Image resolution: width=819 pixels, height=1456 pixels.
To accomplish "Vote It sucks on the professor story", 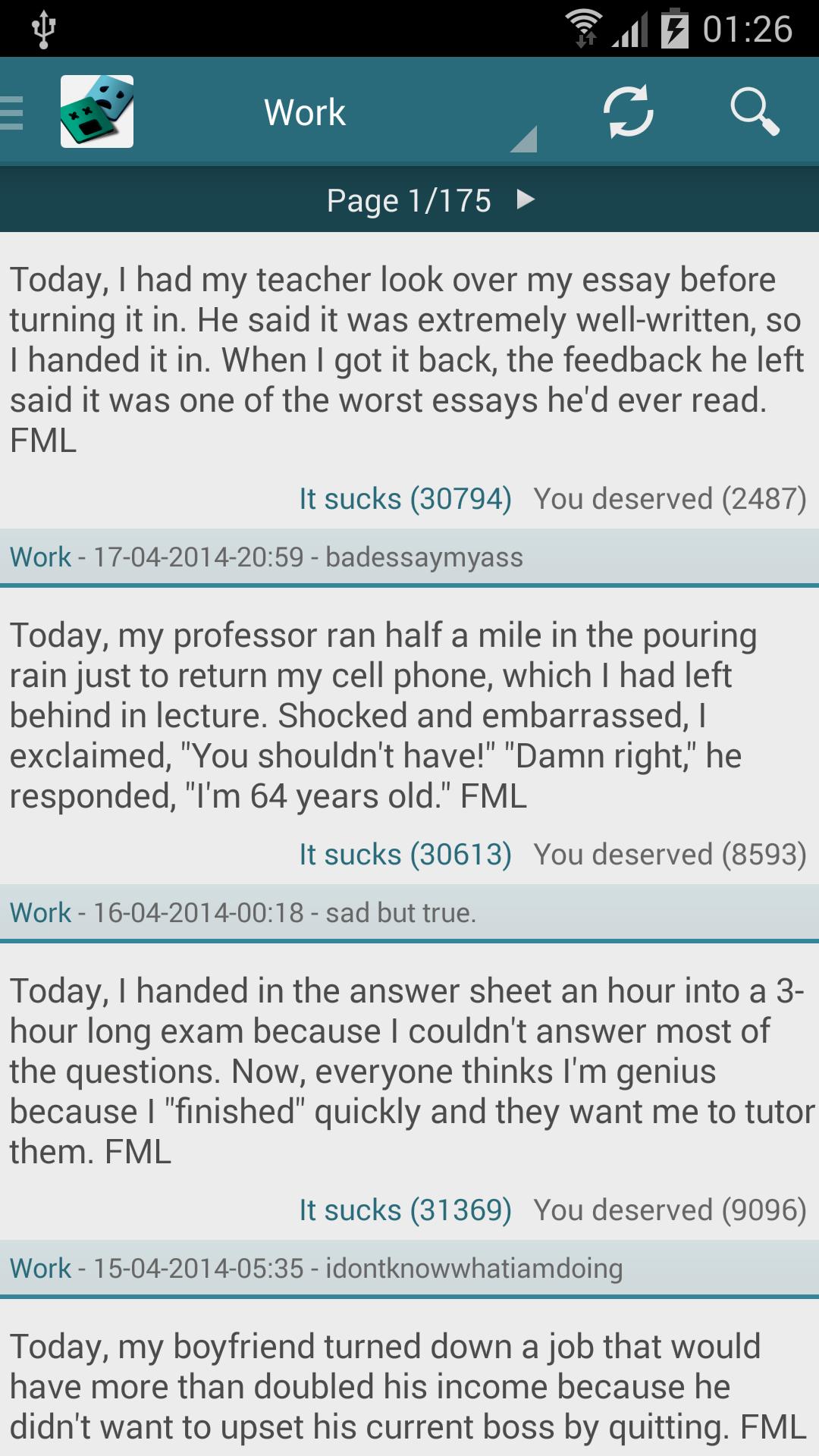I will 405,855.
